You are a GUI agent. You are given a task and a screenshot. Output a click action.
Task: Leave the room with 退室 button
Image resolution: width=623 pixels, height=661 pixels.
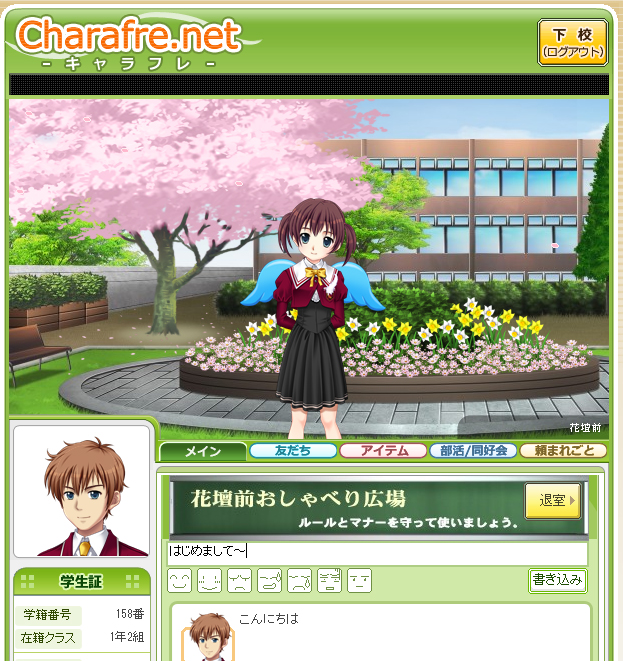tap(552, 501)
